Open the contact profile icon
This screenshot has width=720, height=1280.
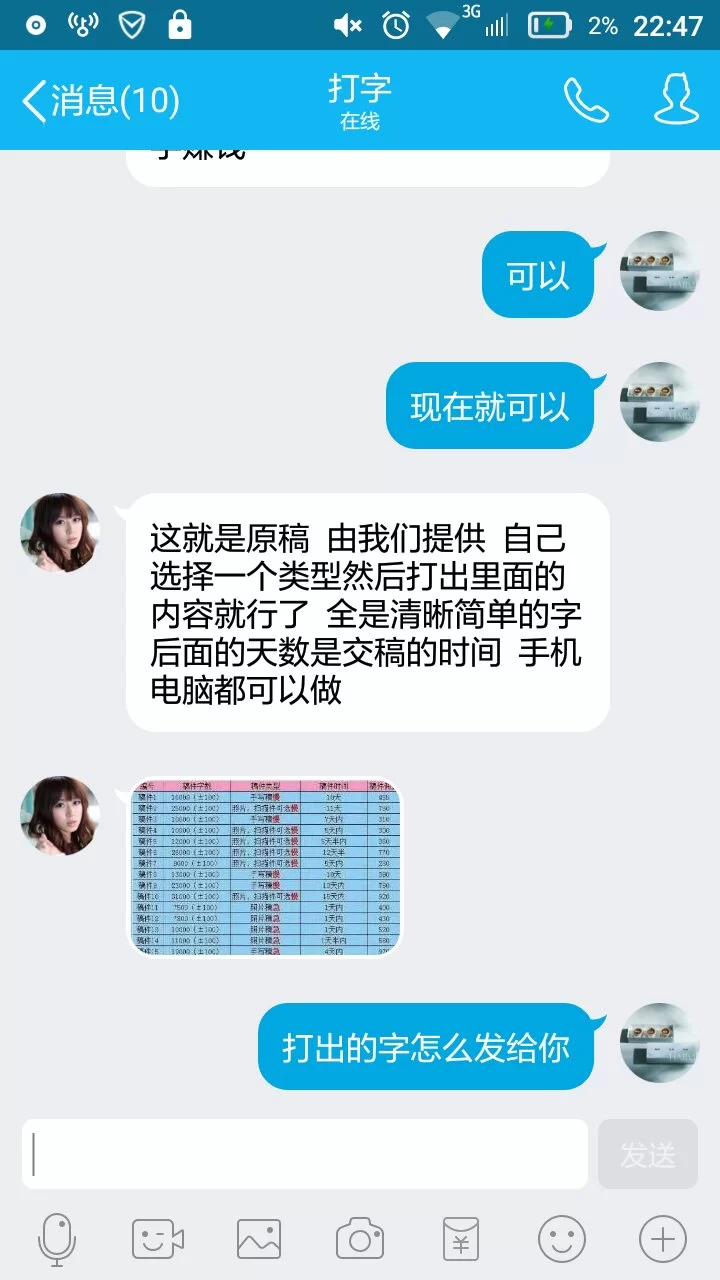(x=676, y=99)
